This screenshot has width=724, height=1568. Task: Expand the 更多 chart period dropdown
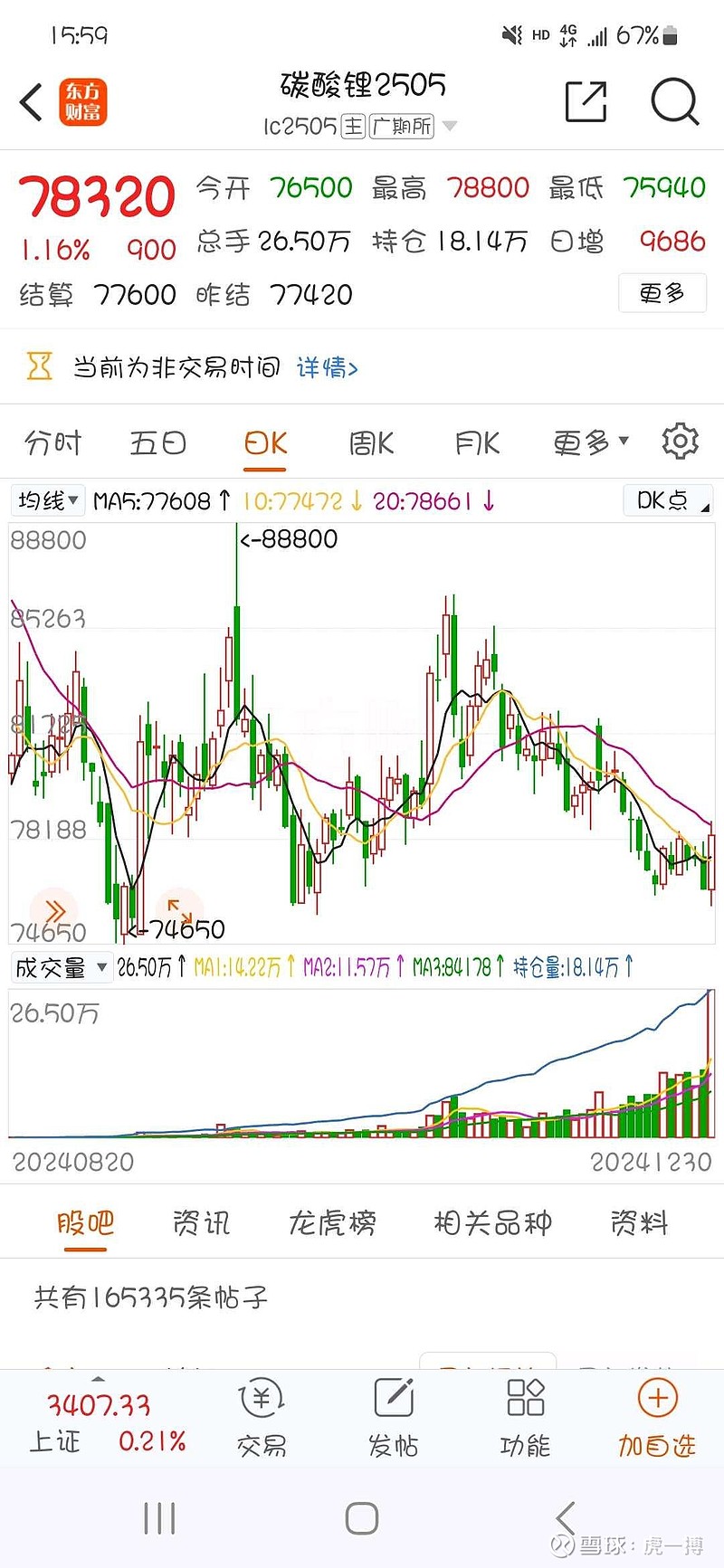(590, 443)
